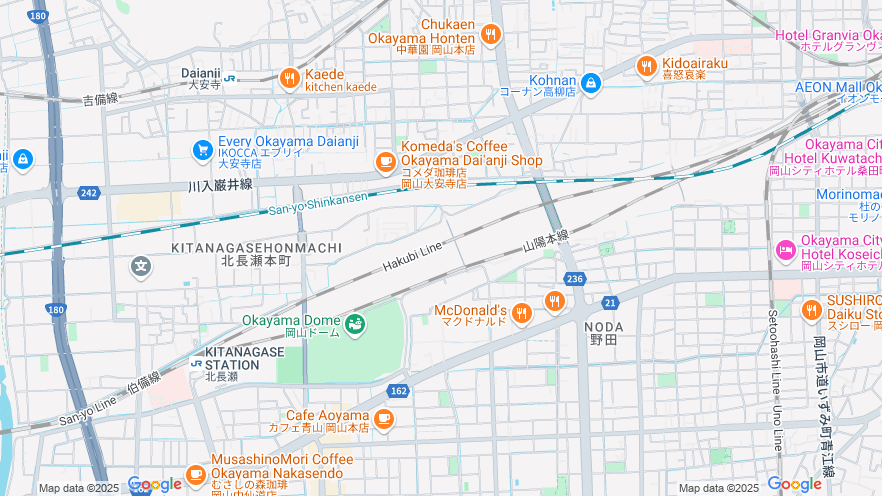Open the MusashinoMori Coffee Okayama Nakasendo pin
Image resolution: width=882 pixels, height=496 pixels.
[x=196, y=473]
